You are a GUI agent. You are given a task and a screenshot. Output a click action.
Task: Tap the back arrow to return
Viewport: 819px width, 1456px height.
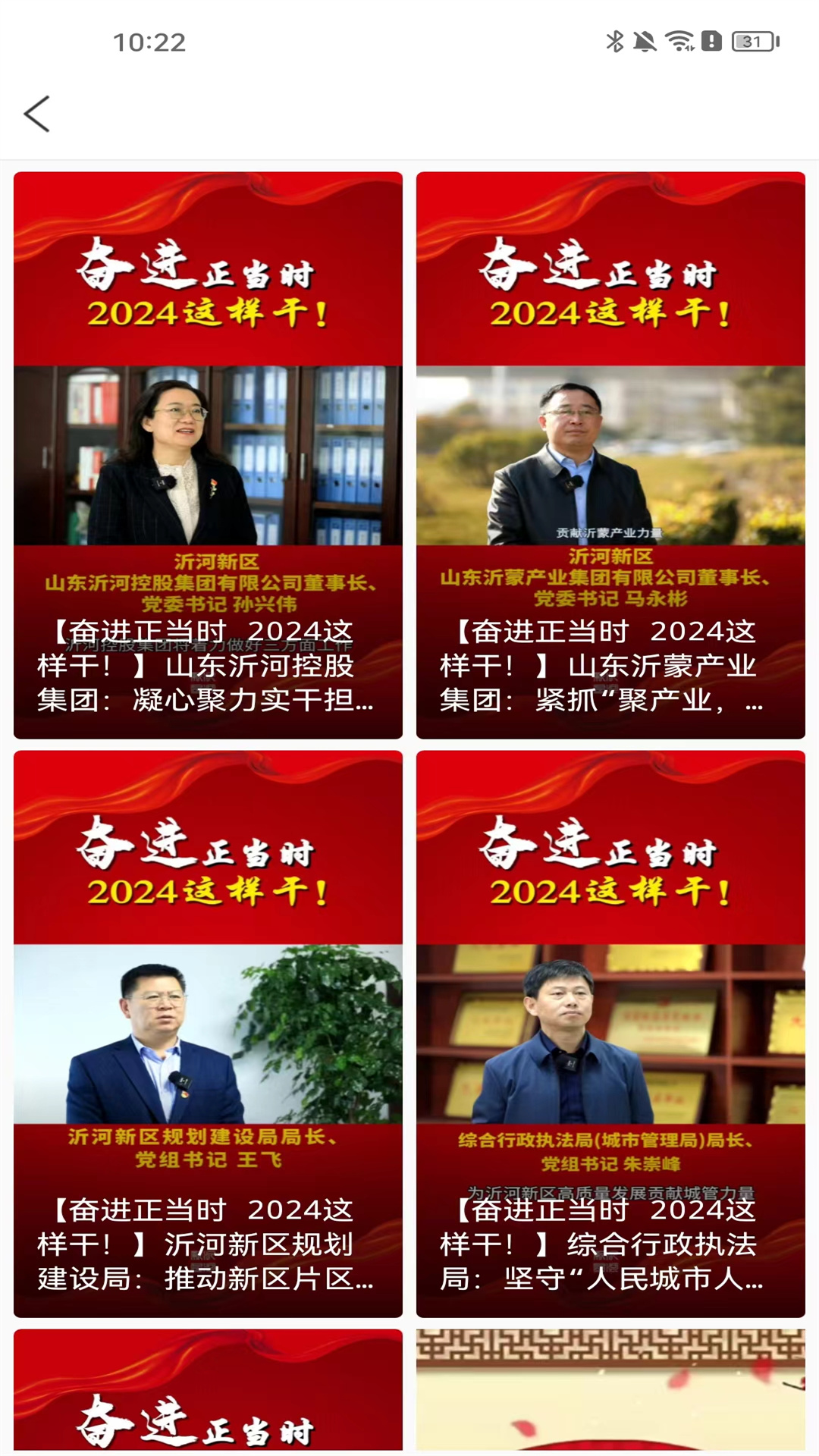tap(36, 115)
